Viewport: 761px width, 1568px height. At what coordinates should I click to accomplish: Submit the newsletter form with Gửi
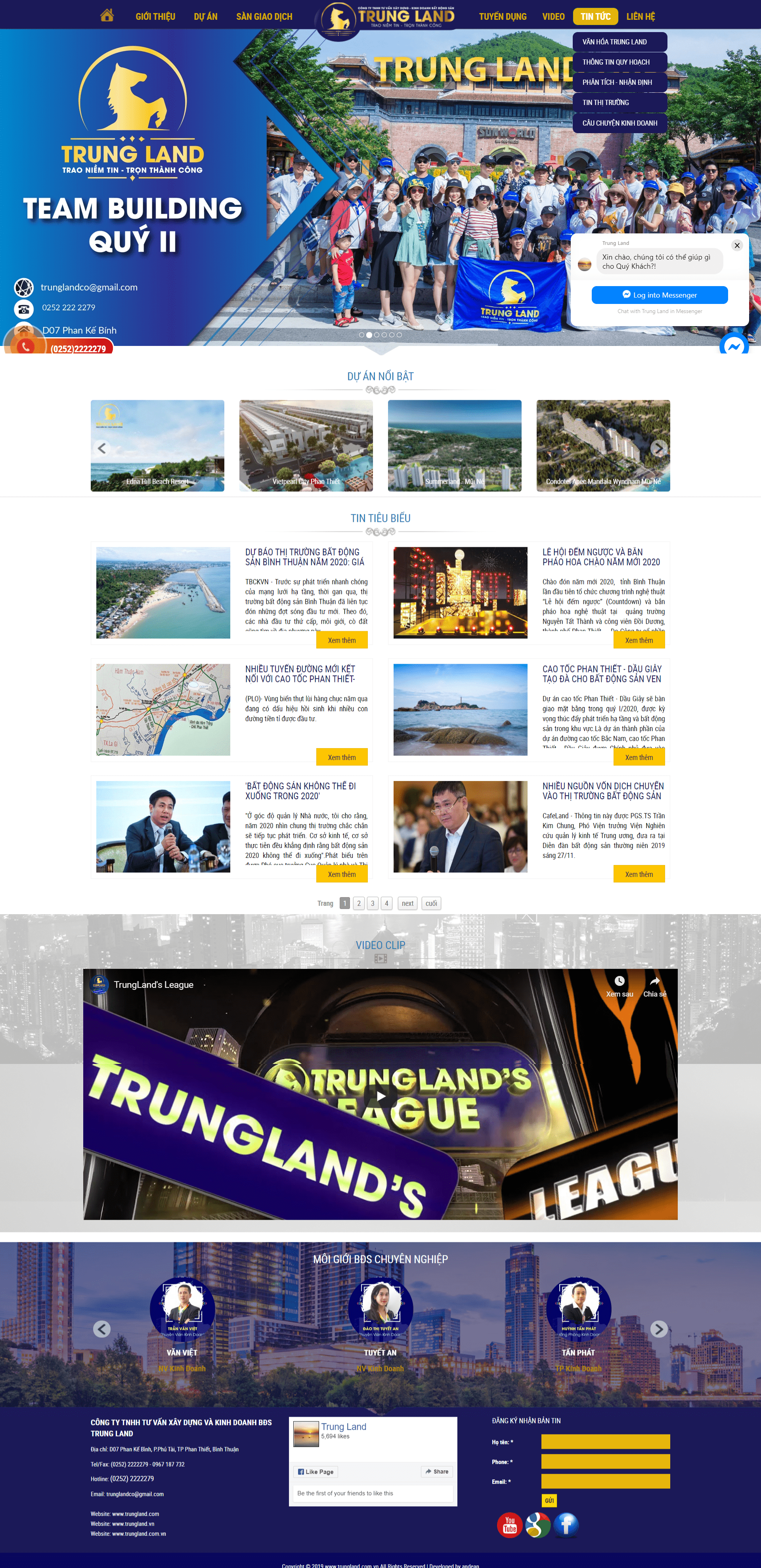(x=549, y=1500)
